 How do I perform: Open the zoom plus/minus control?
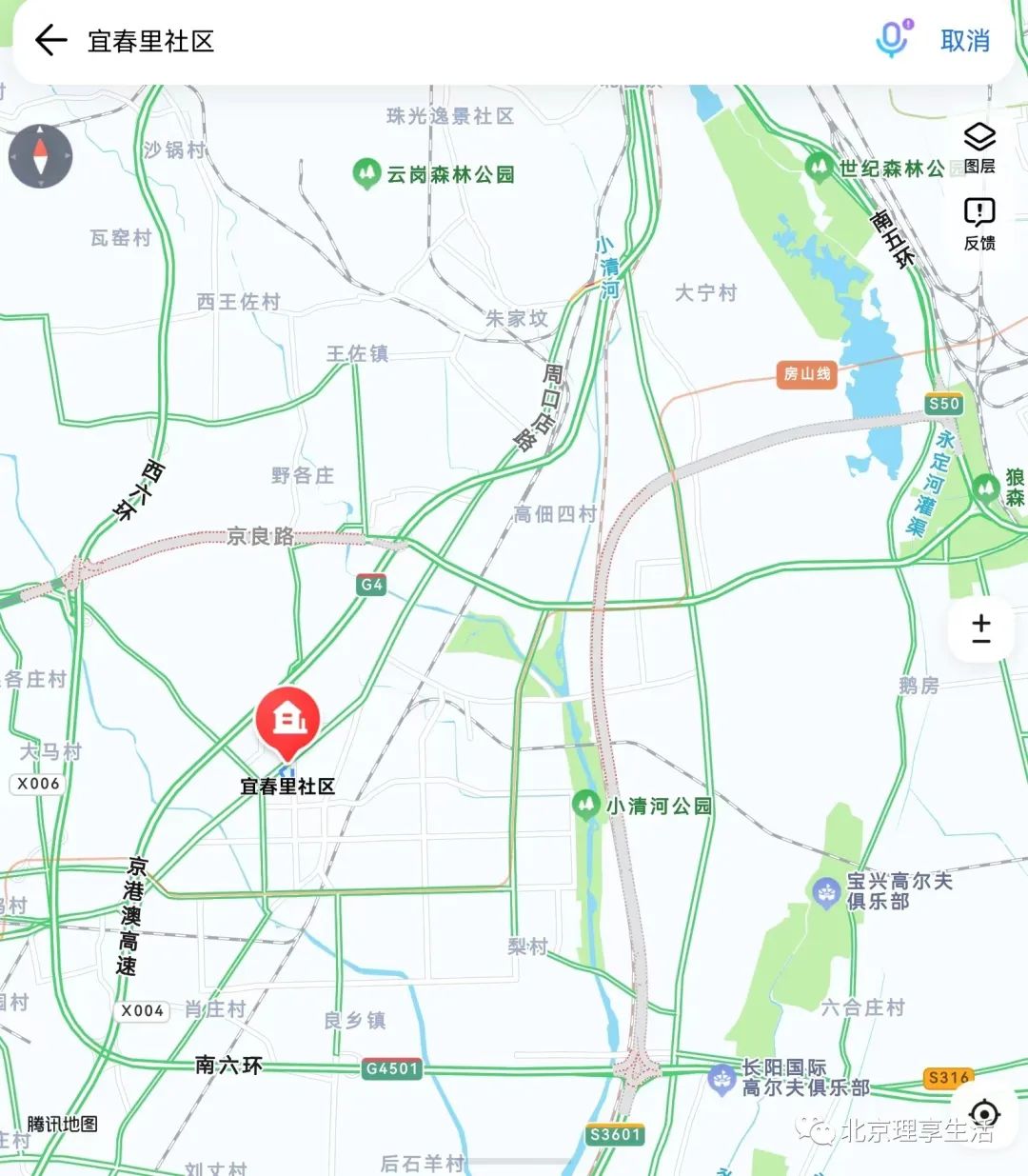[x=981, y=629]
